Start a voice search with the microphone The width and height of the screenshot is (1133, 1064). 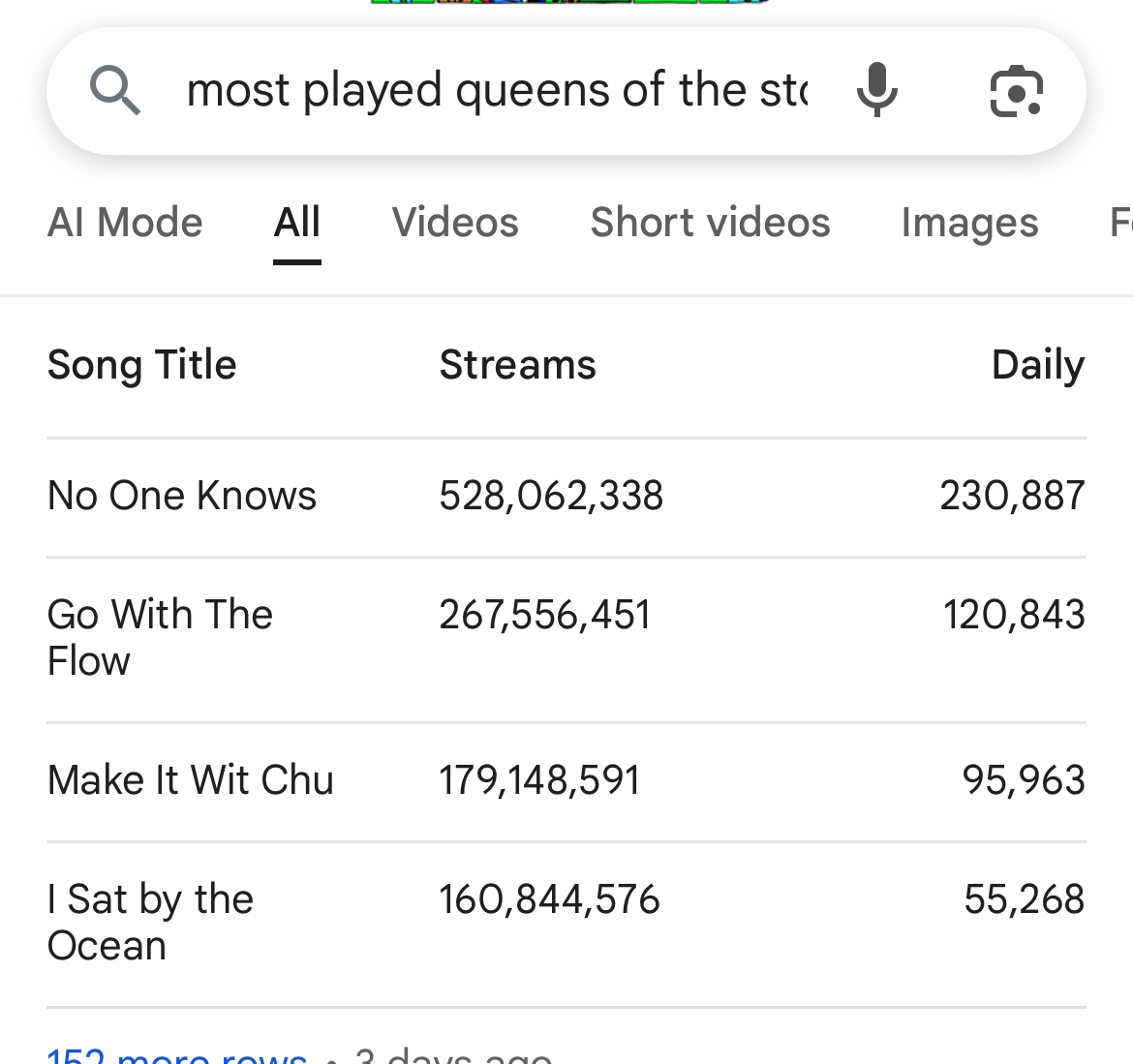tap(877, 91)
